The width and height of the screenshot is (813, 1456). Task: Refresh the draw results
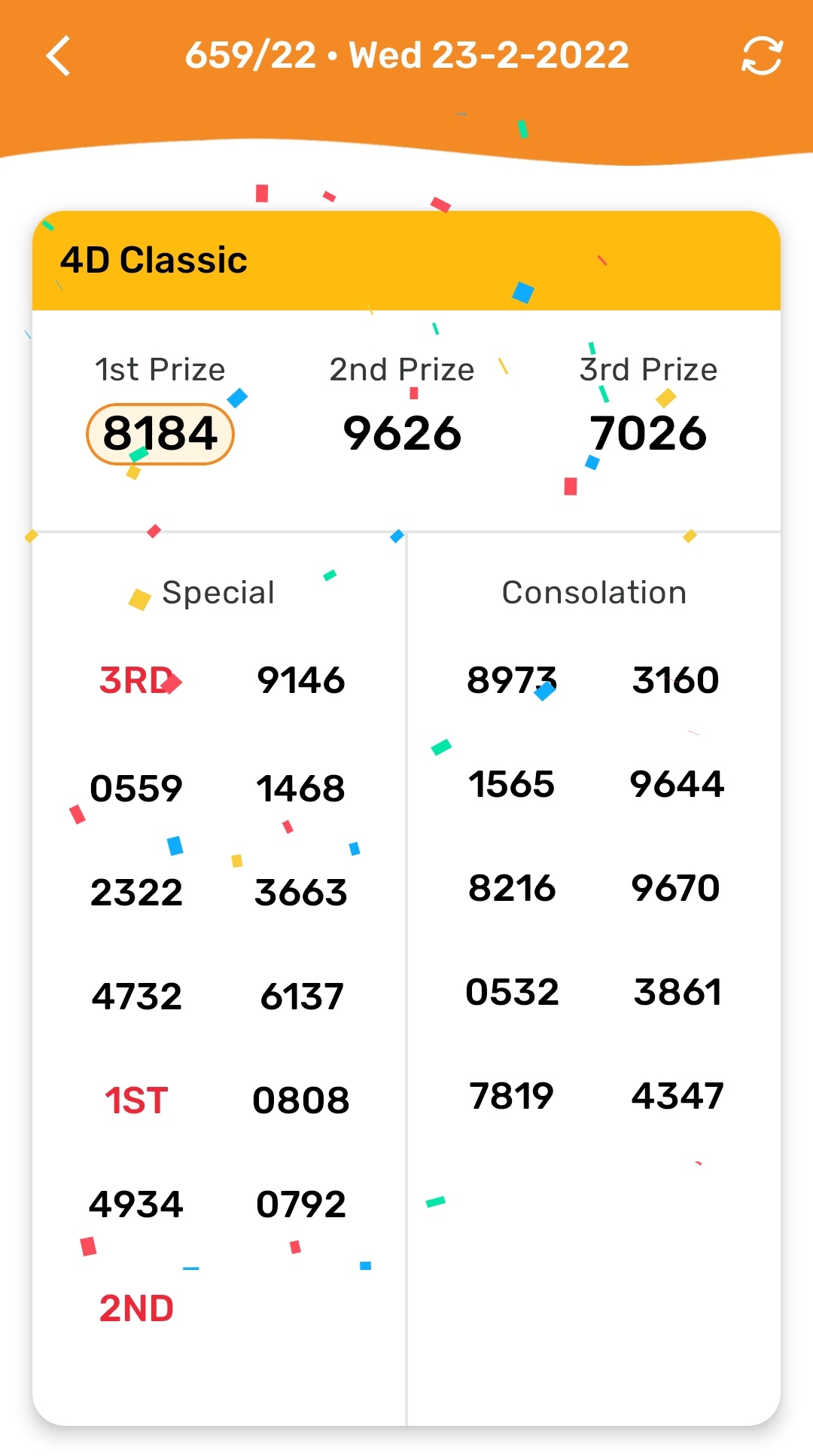tap(762, 56)
